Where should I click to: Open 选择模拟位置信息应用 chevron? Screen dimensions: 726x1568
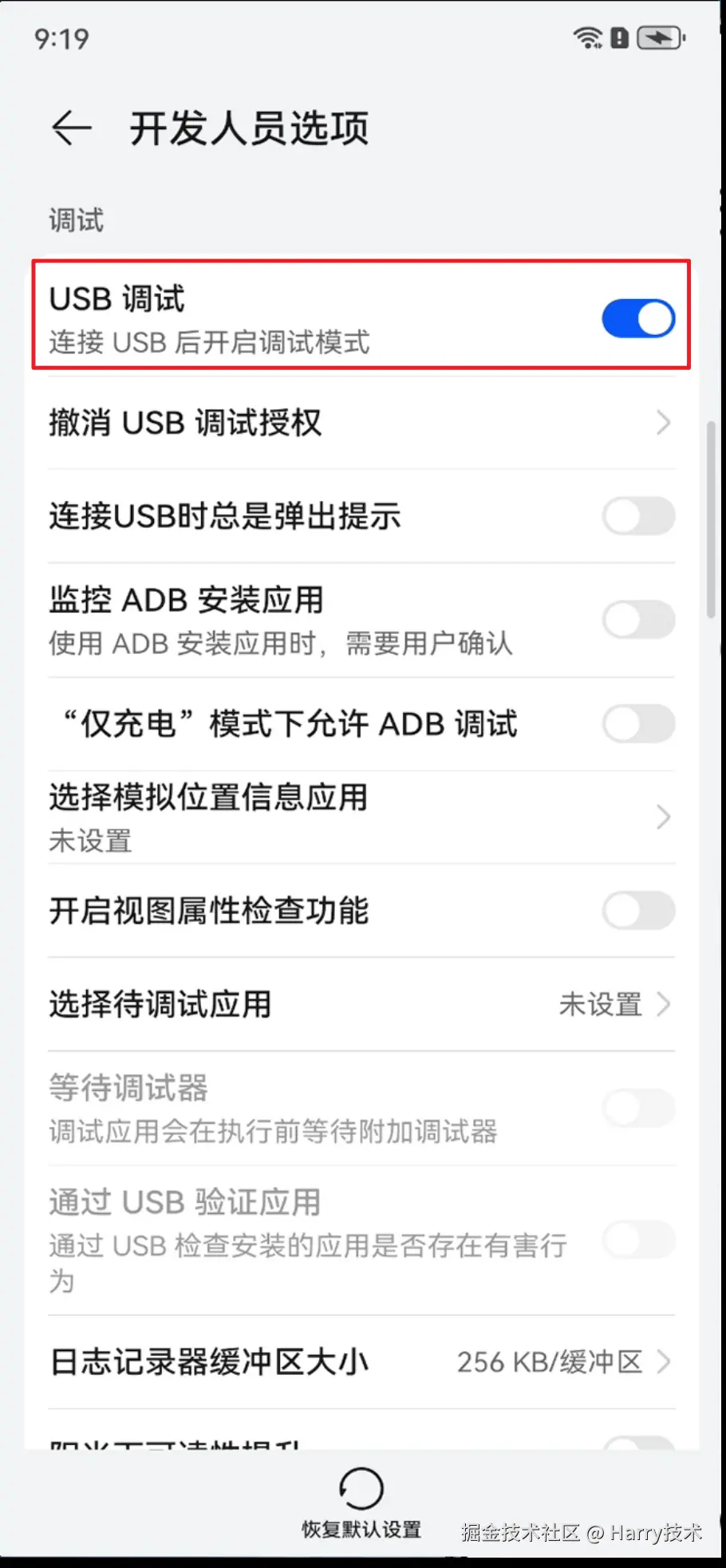(x=665, y=817)
